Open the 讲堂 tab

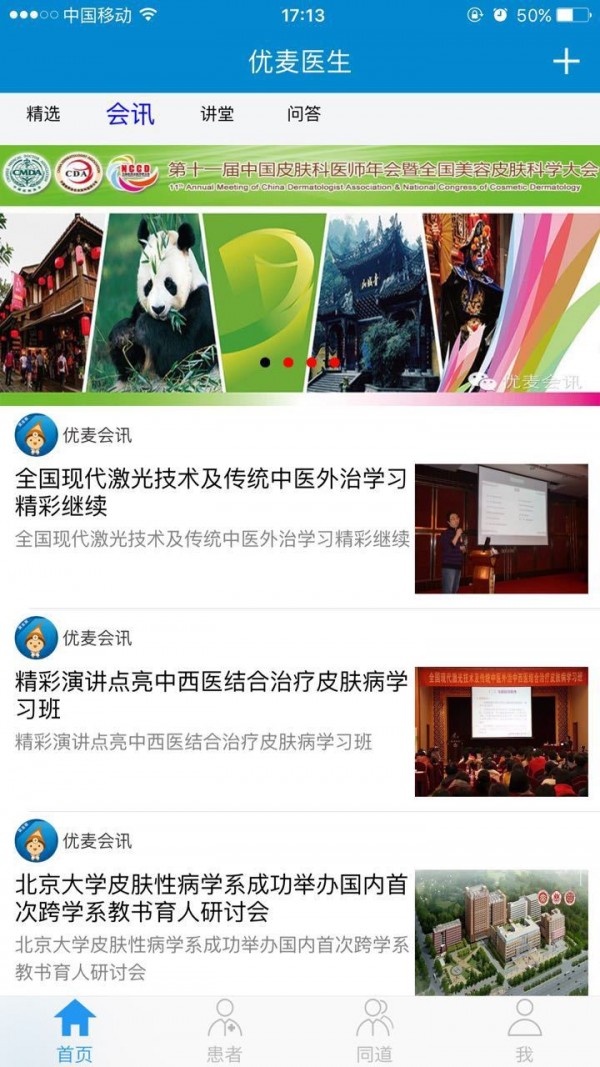217,114
